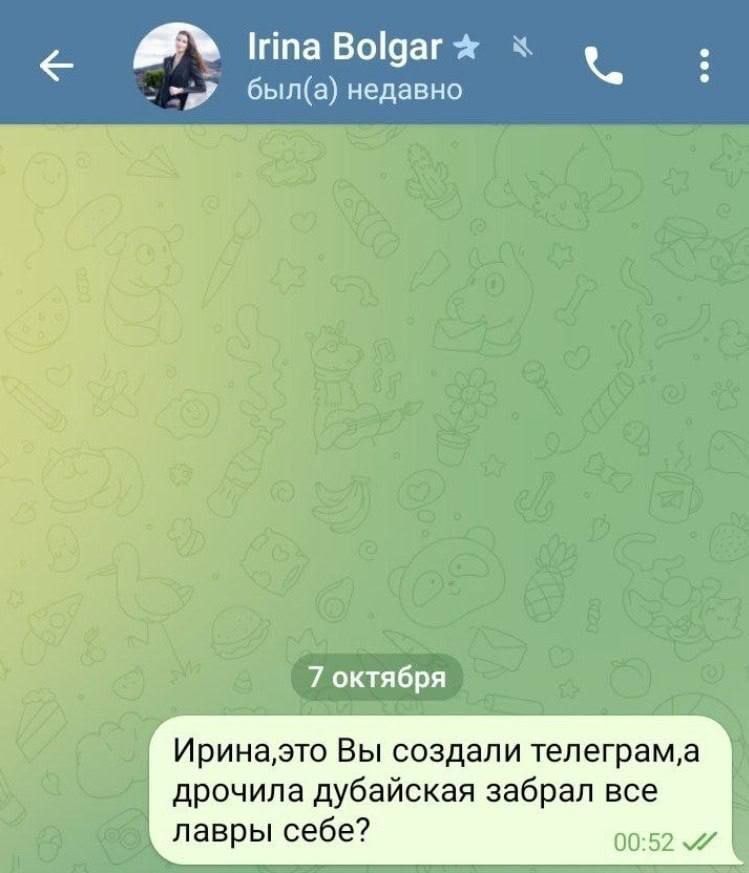Viewport: 749px width, 873px height.
Task: Open Irina Bolgar's profile picture
Action: pyautogui.click(x=177, y=66)
